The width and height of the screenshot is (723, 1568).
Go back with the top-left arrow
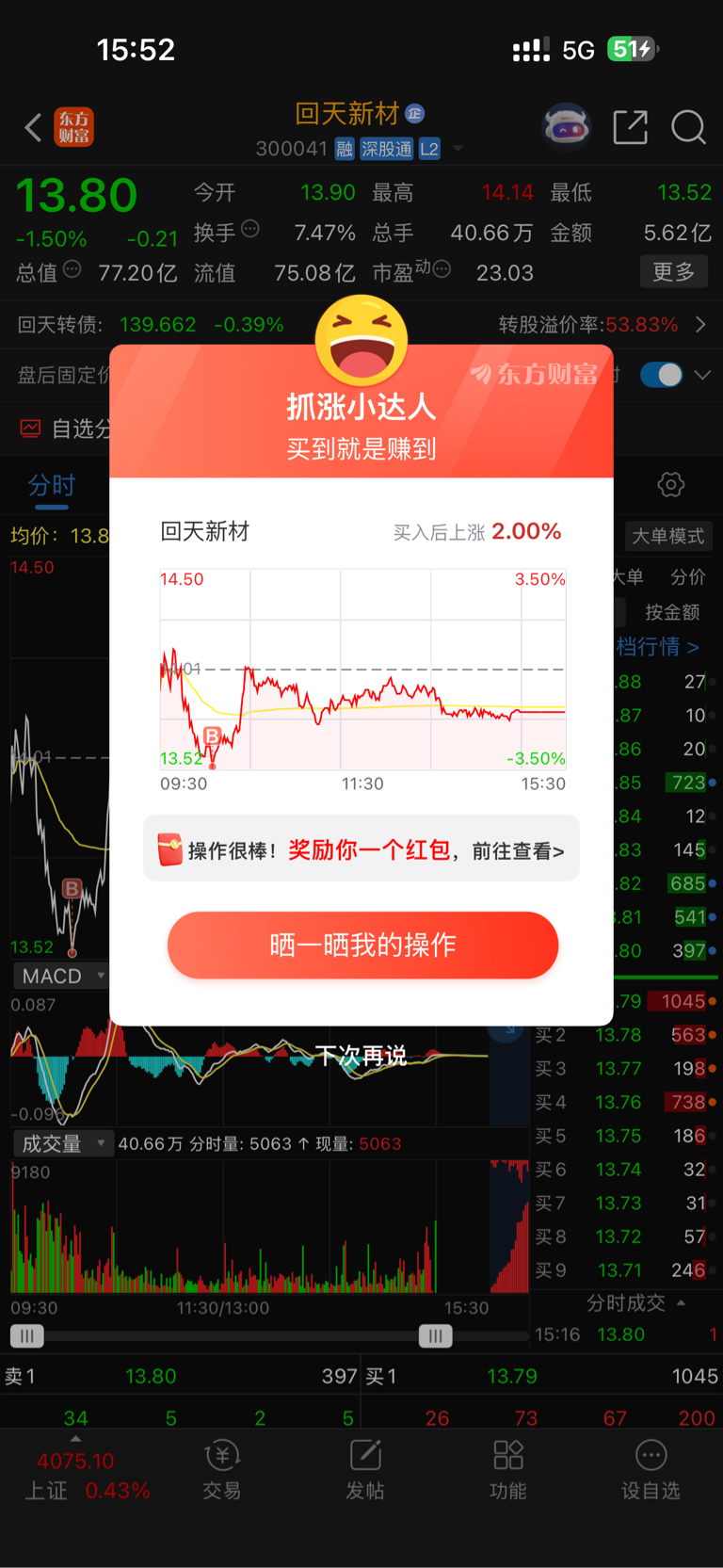click(x=33, y=127)
